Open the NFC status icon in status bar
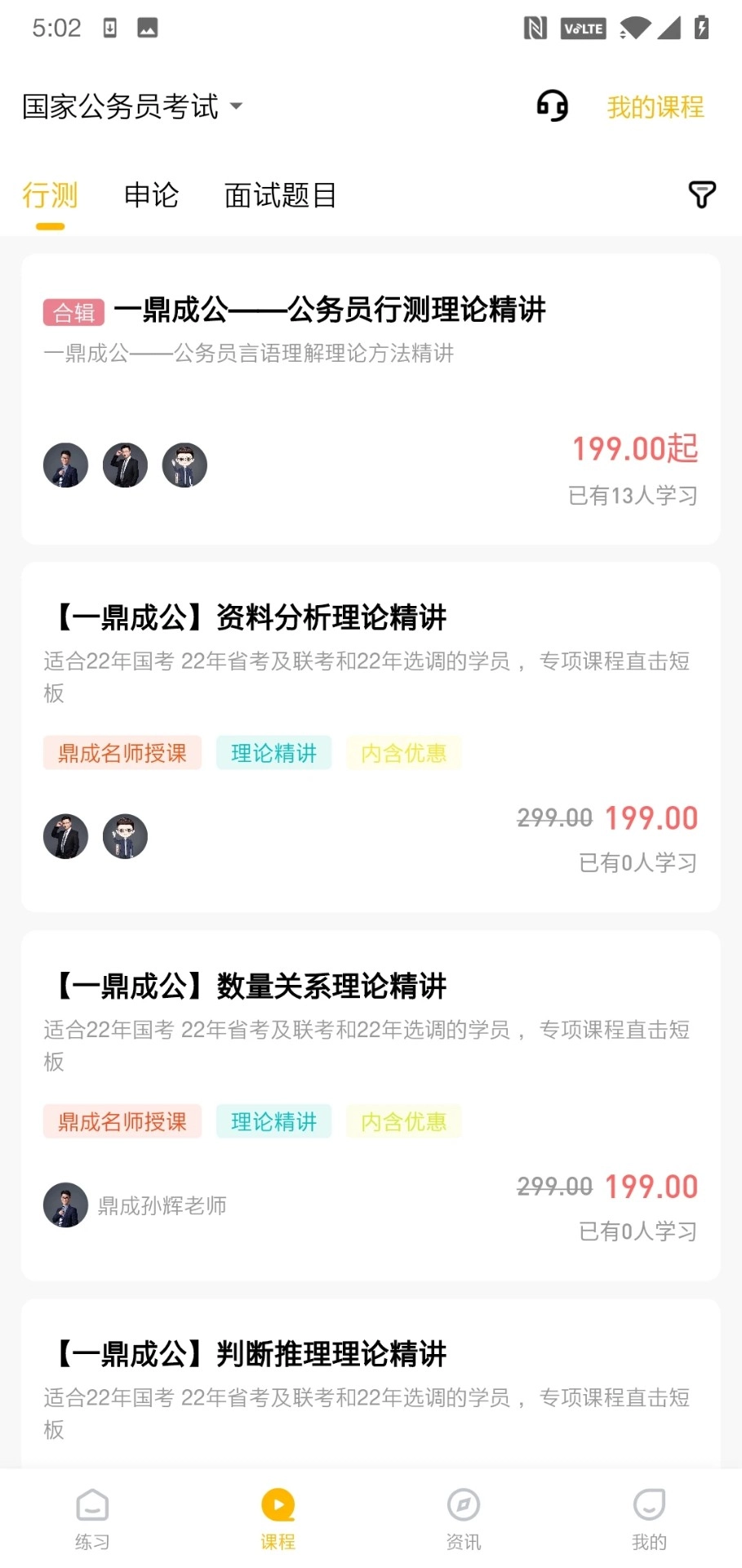Viewport: 742px width, 1568px height. (x=535, y=26)
